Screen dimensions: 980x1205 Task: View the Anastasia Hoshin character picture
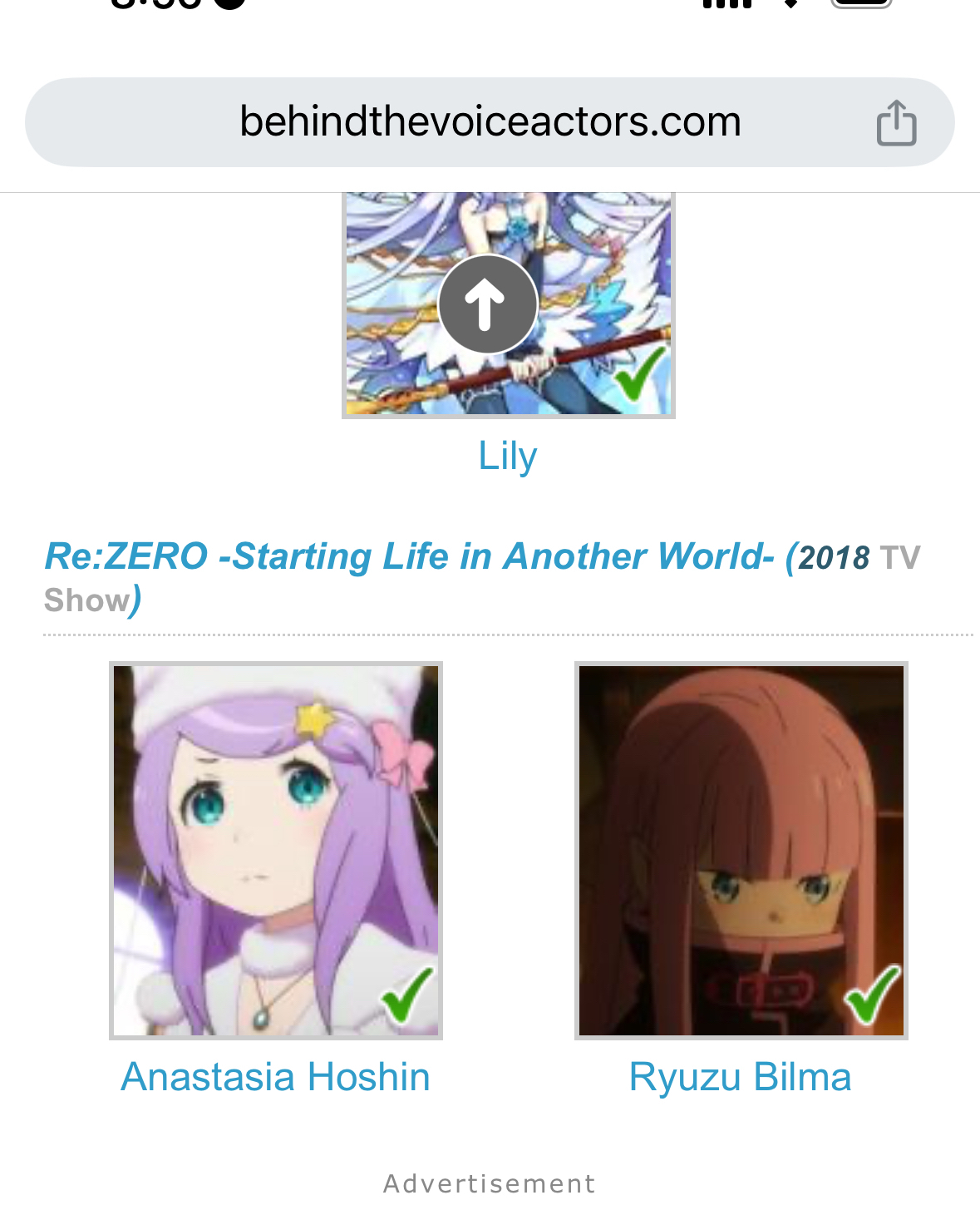(x=276, y=850)
